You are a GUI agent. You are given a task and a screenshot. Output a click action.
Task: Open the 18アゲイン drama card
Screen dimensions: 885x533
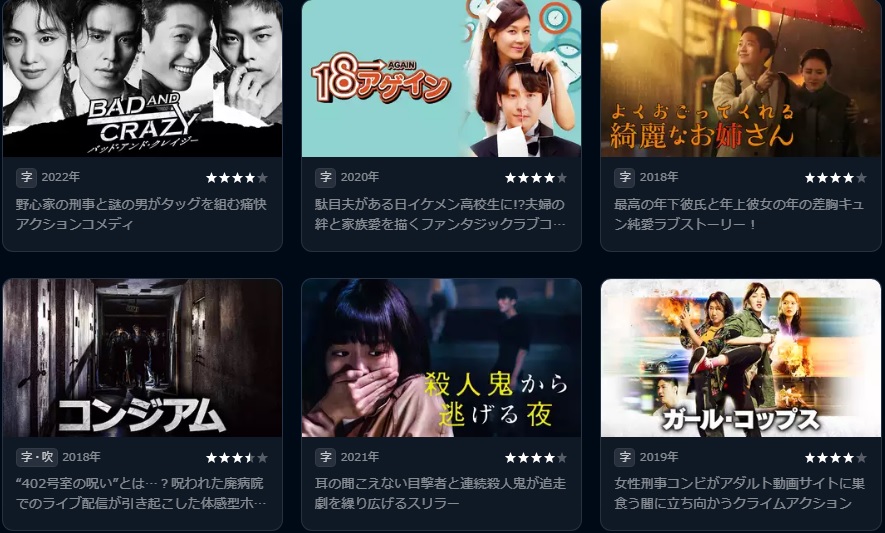pyautogui.click(x=441, y=80)
